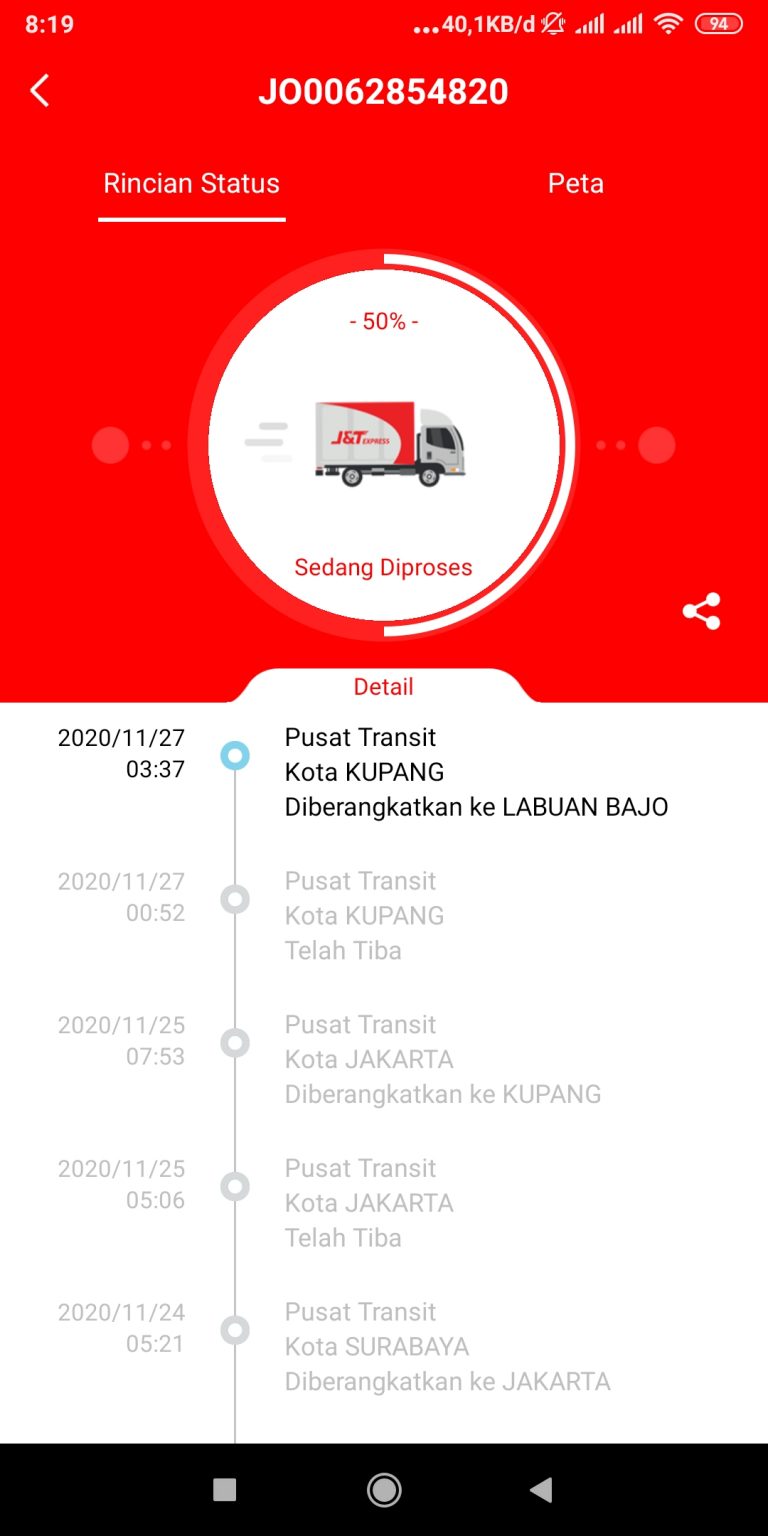This screenshot has height=1536, width=768.
Task: Expand the Detail section tab
Action: 384,686
